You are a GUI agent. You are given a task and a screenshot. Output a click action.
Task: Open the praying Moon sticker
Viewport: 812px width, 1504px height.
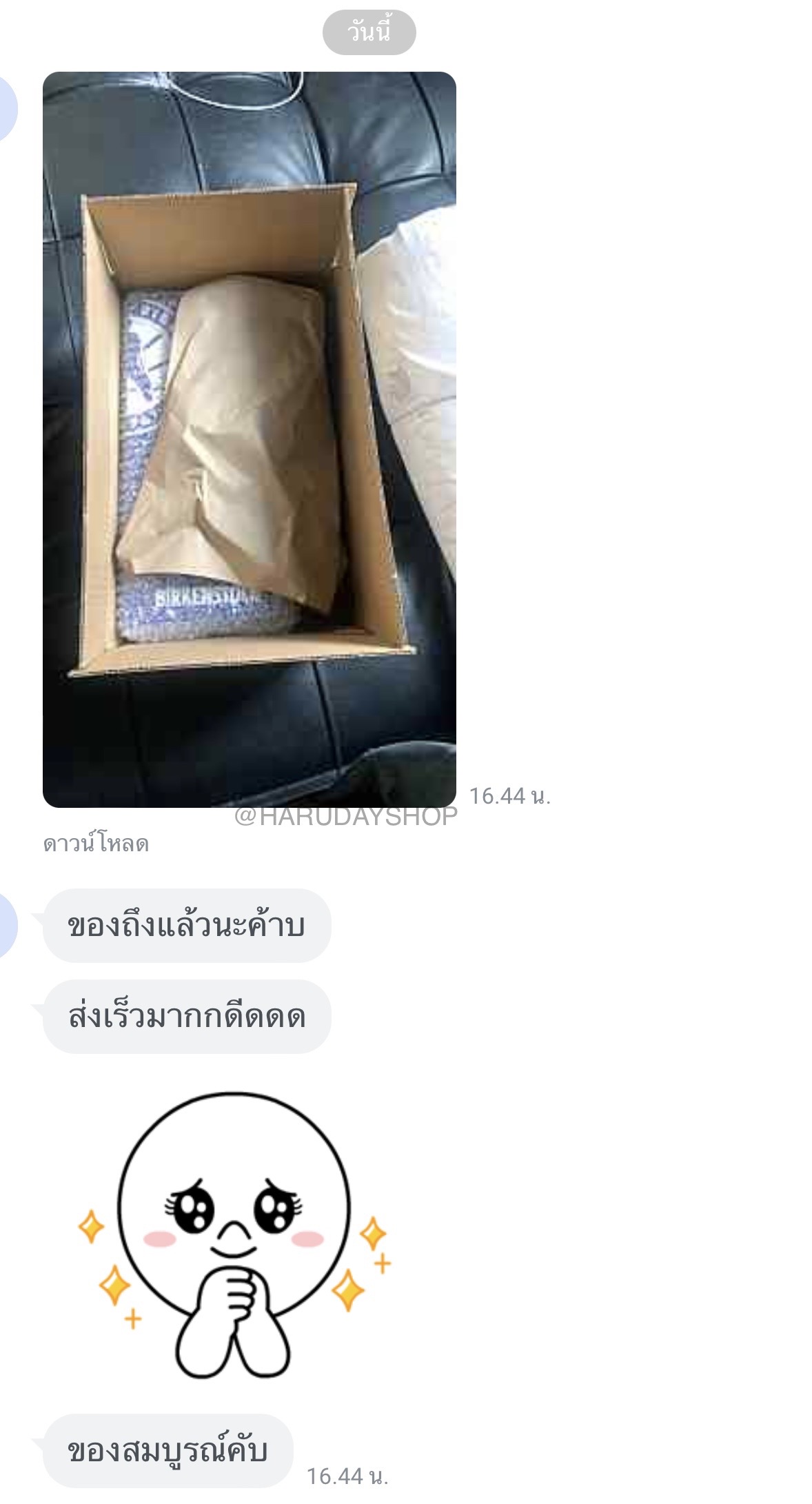[x=233, y=1234]
